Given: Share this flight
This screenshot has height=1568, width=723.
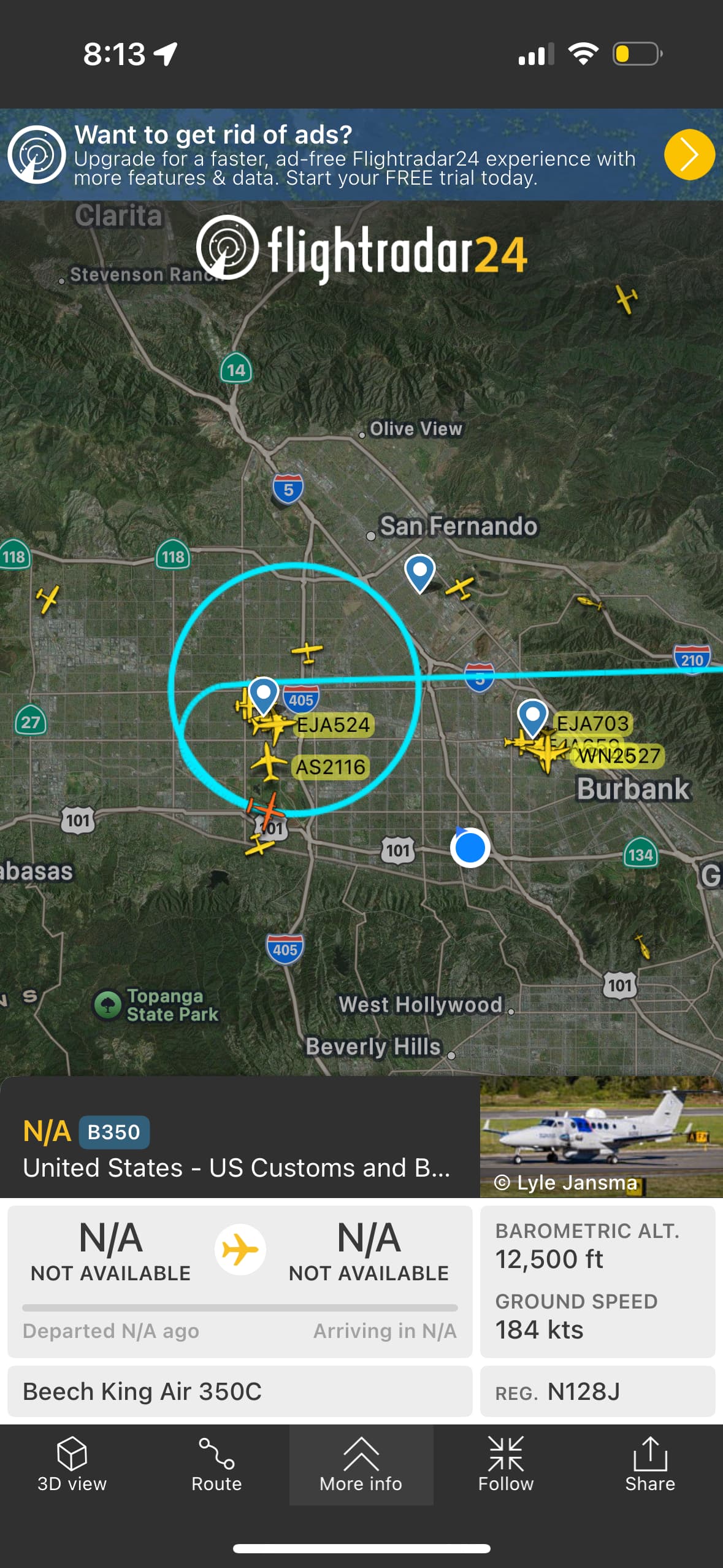Looking at the screenshot, I should tap(650, 1464).
